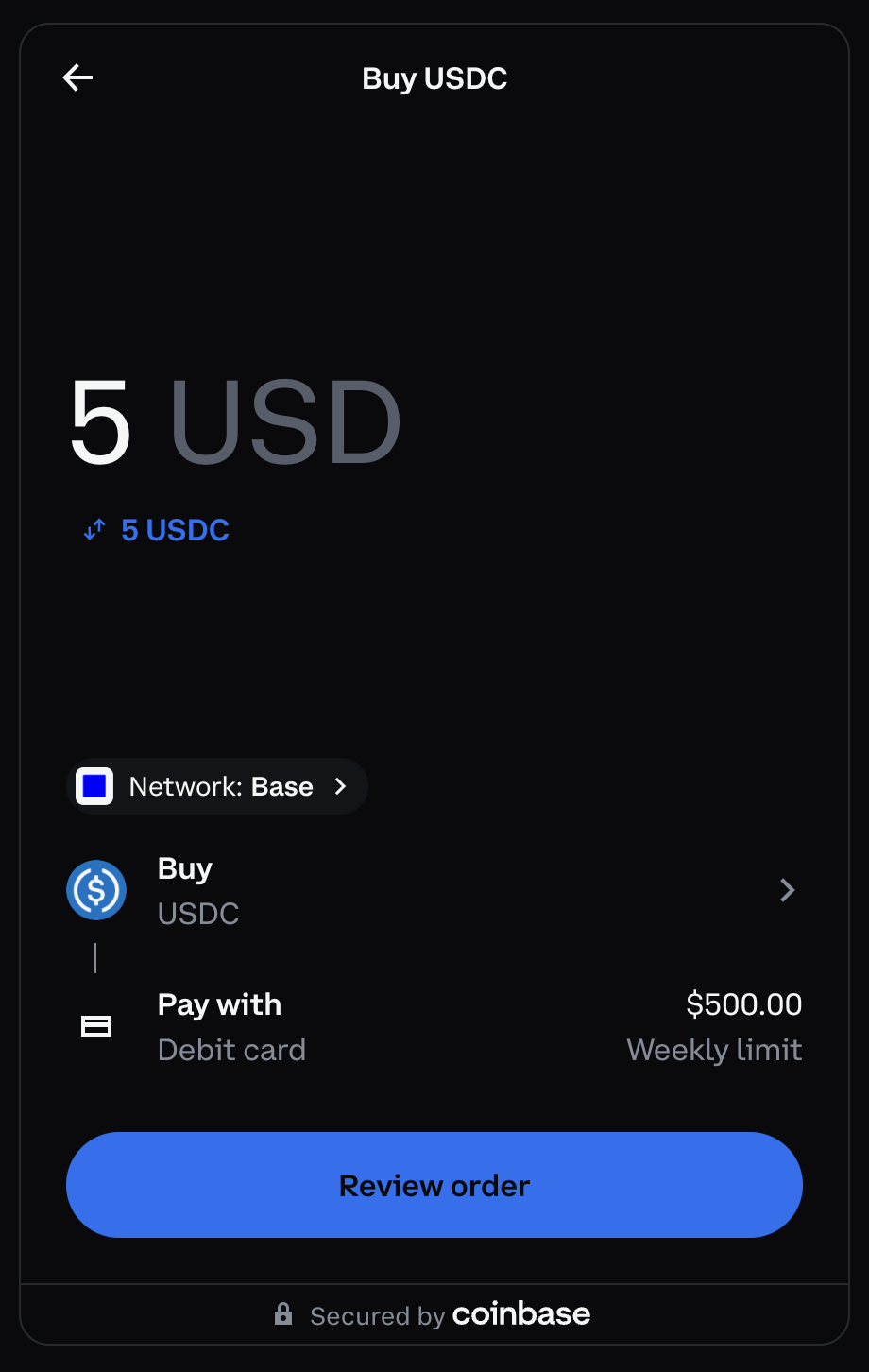The width and height of the screenshot is (869, 1372).
Task: Edit the 5 USD amount field
Action: 235,421
